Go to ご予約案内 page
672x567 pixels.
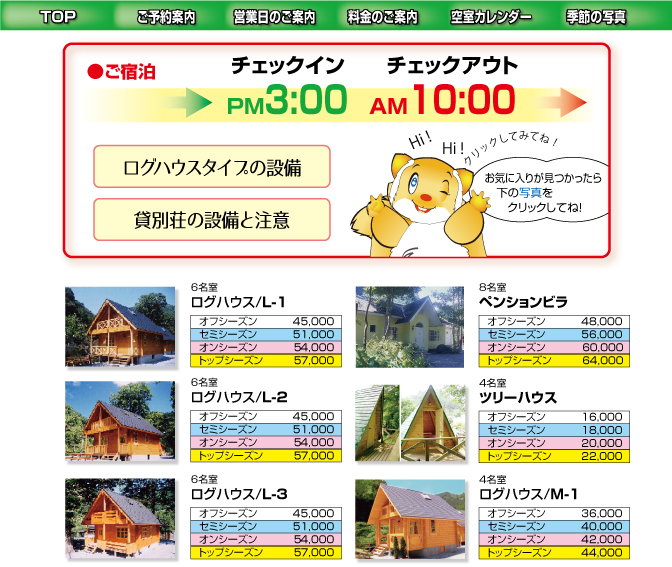[x=165, y=17]
